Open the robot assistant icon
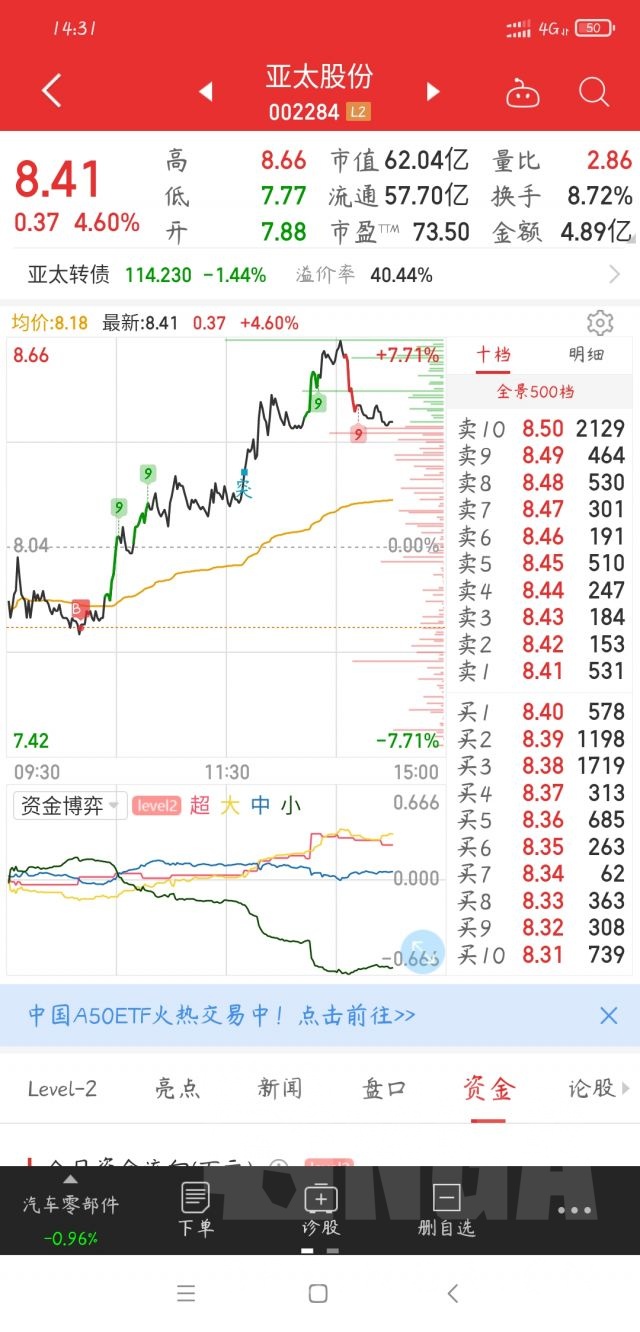 coord(522,93)
